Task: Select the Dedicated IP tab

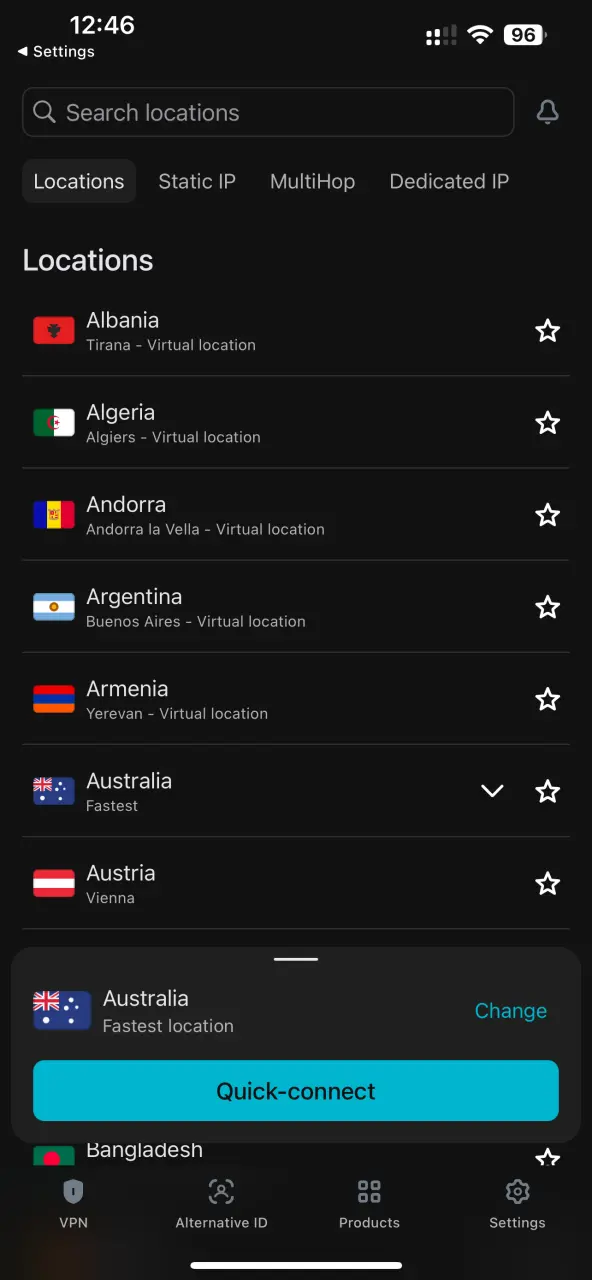Action: click(x=449, y=181)
